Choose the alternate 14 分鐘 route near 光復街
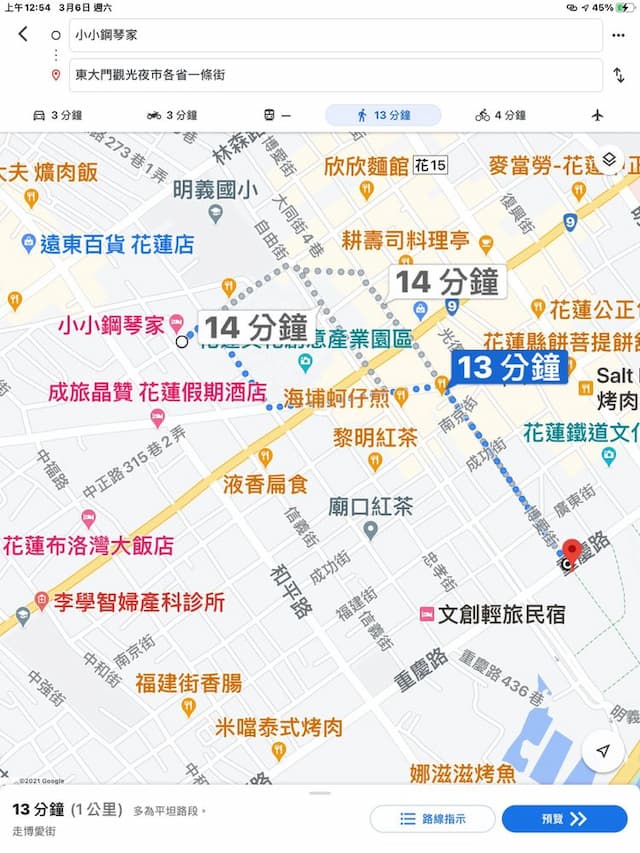The height and width of the screenshot is (853, 640). click(x=445, y=282)
